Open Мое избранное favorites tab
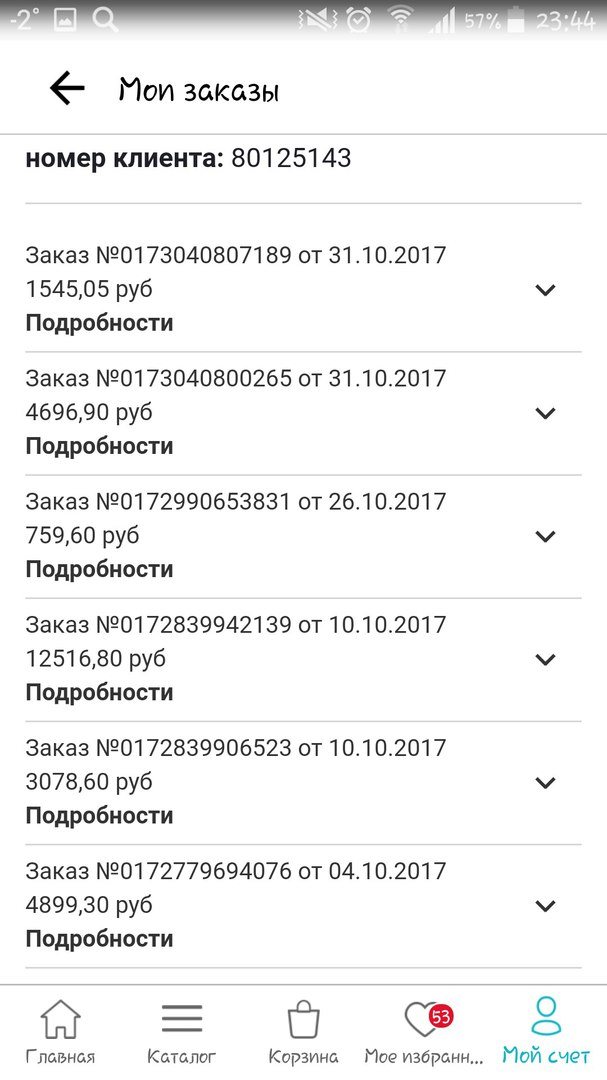Image resolution: width=607 pixels, height=1080 pixels. (x=424, y=1031)
